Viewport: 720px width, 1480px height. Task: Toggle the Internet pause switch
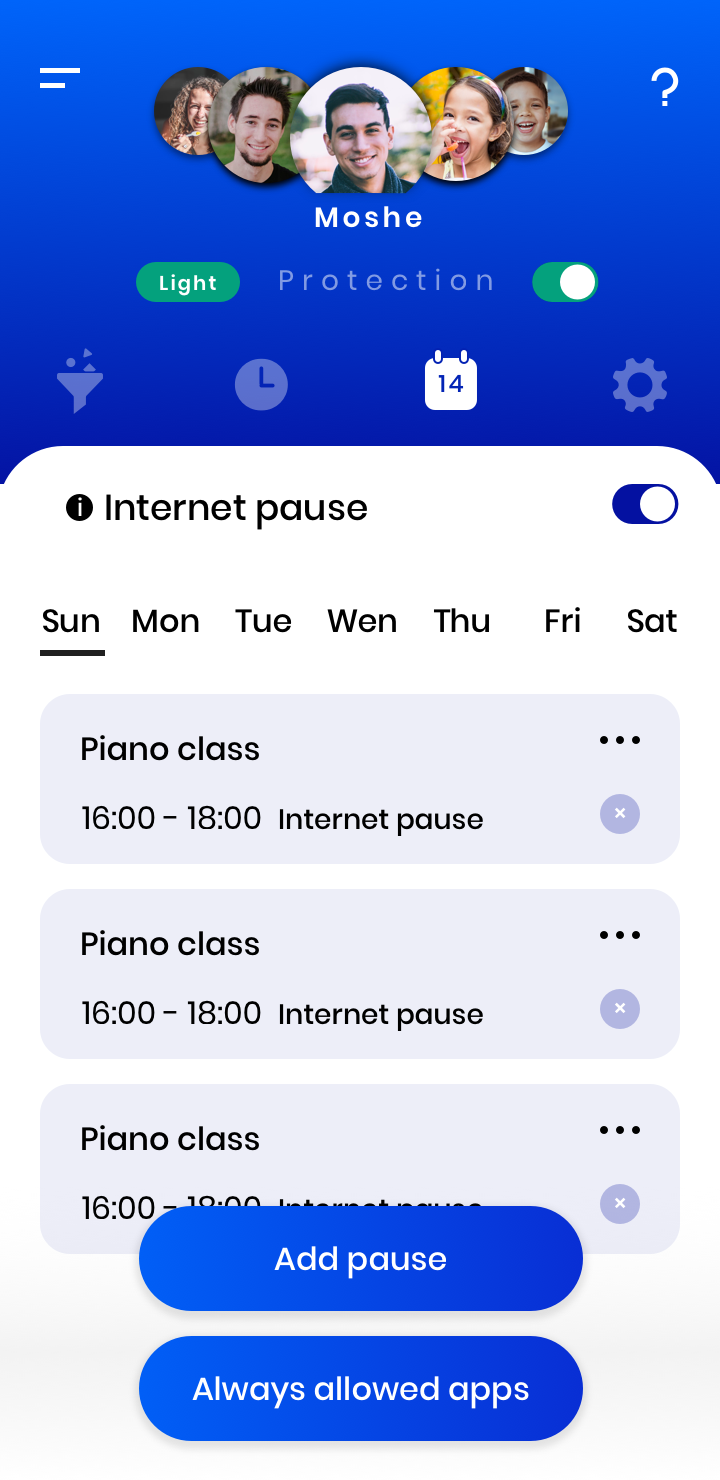click(x=645, y=505)
